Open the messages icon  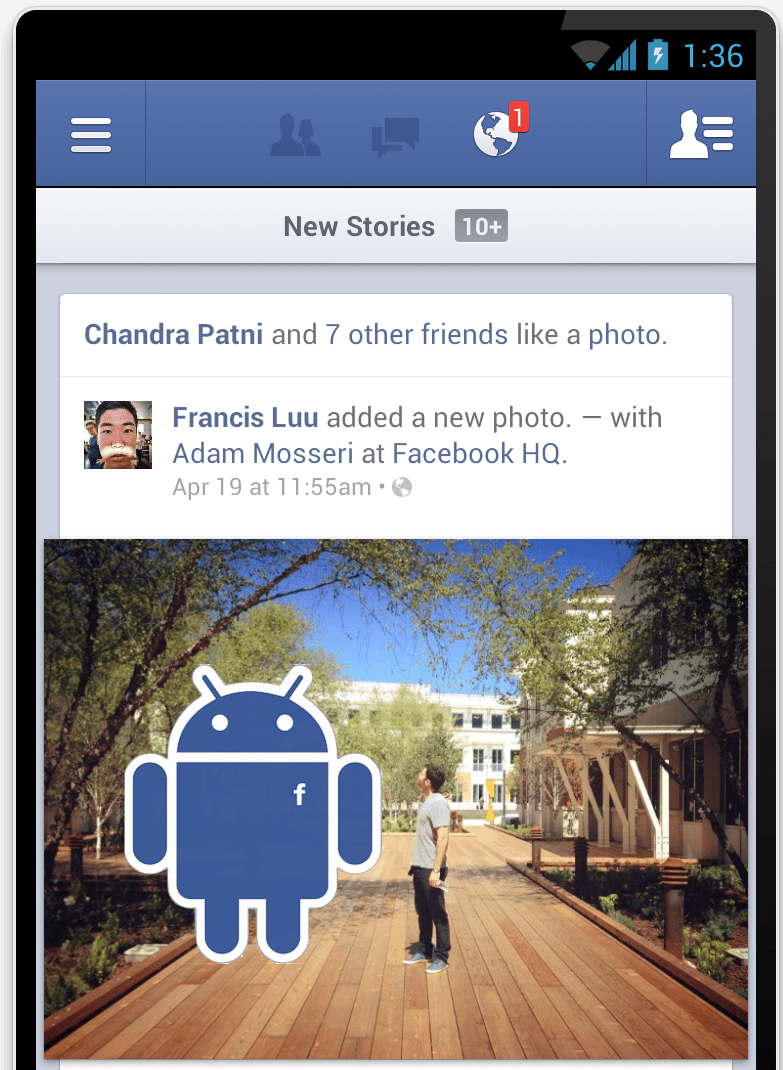click(395, 136)
